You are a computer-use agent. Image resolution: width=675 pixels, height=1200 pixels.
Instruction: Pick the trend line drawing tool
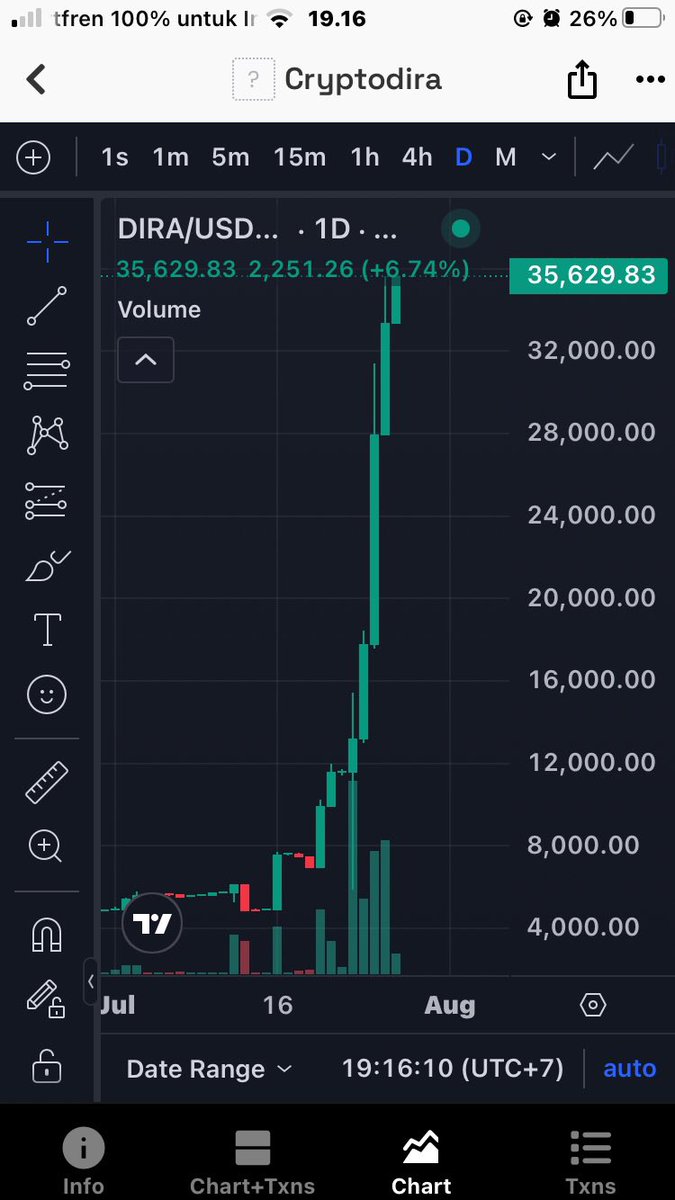(x=47, y=306)
